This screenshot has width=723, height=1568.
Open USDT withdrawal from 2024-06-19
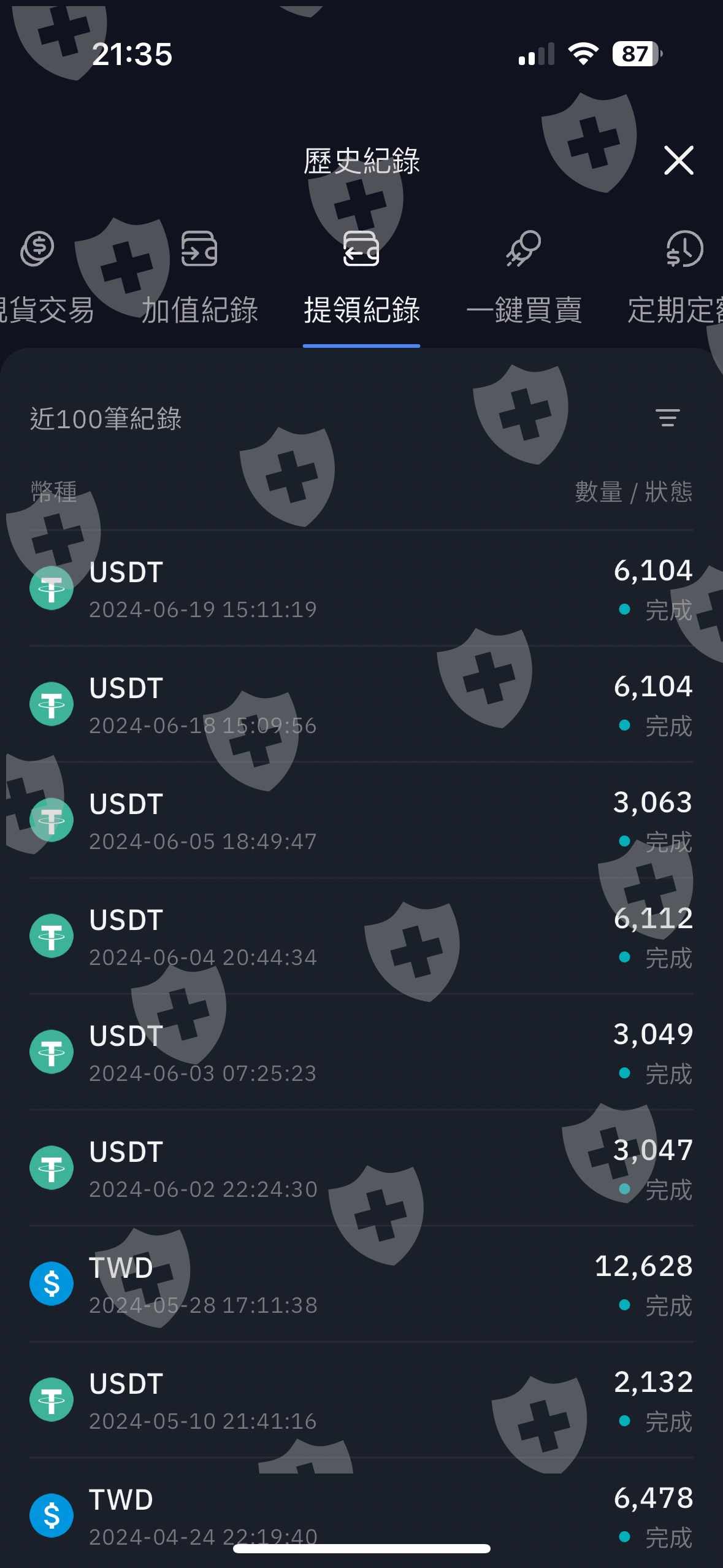(x=361, y=588)
